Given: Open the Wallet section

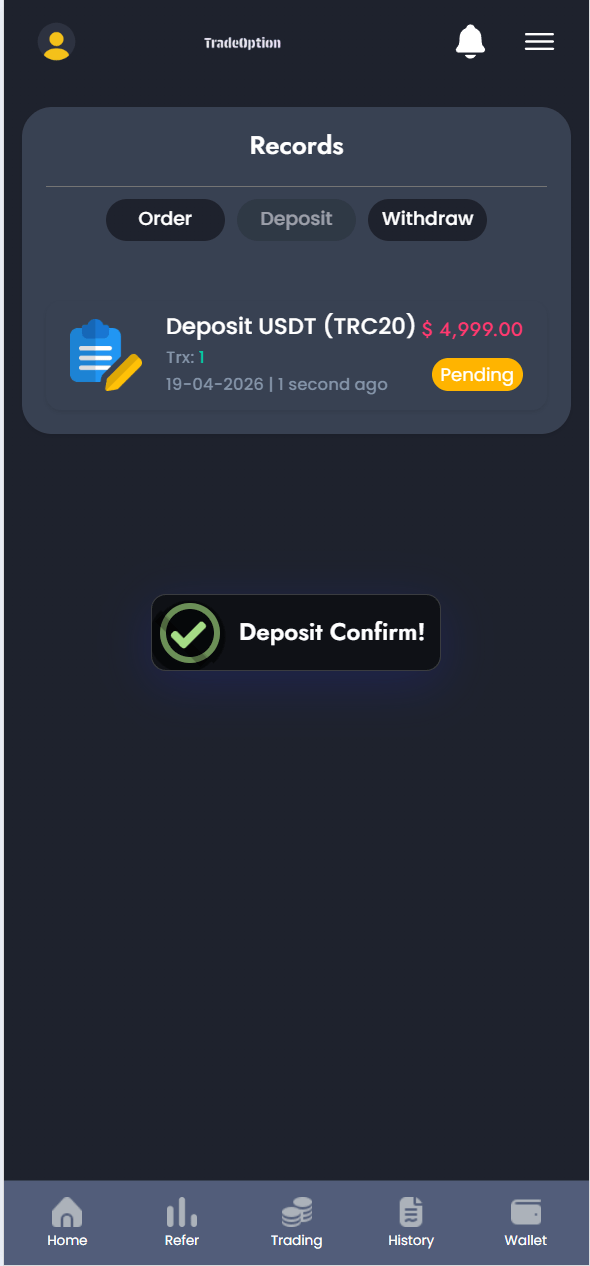Looking at the screenshot, I should pyautogui.click(x=526, y=1222).
